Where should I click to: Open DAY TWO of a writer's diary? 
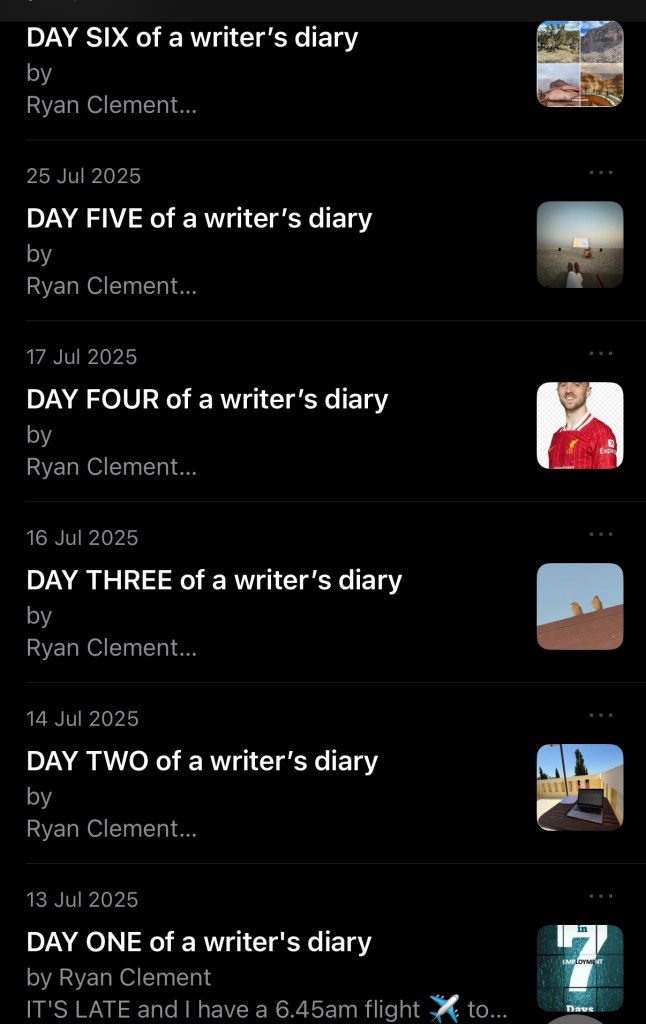[202, 762]
